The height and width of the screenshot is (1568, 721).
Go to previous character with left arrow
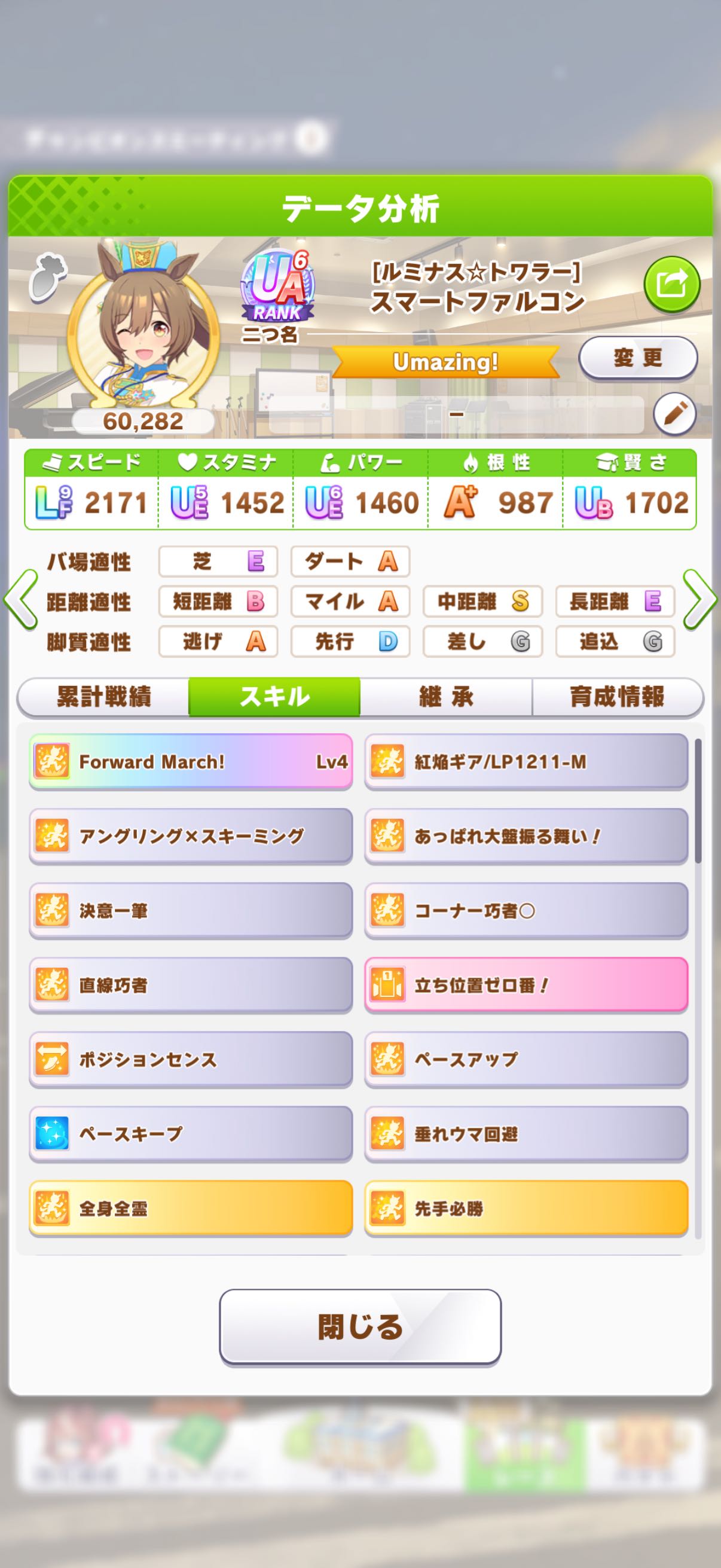coord(21,600)
